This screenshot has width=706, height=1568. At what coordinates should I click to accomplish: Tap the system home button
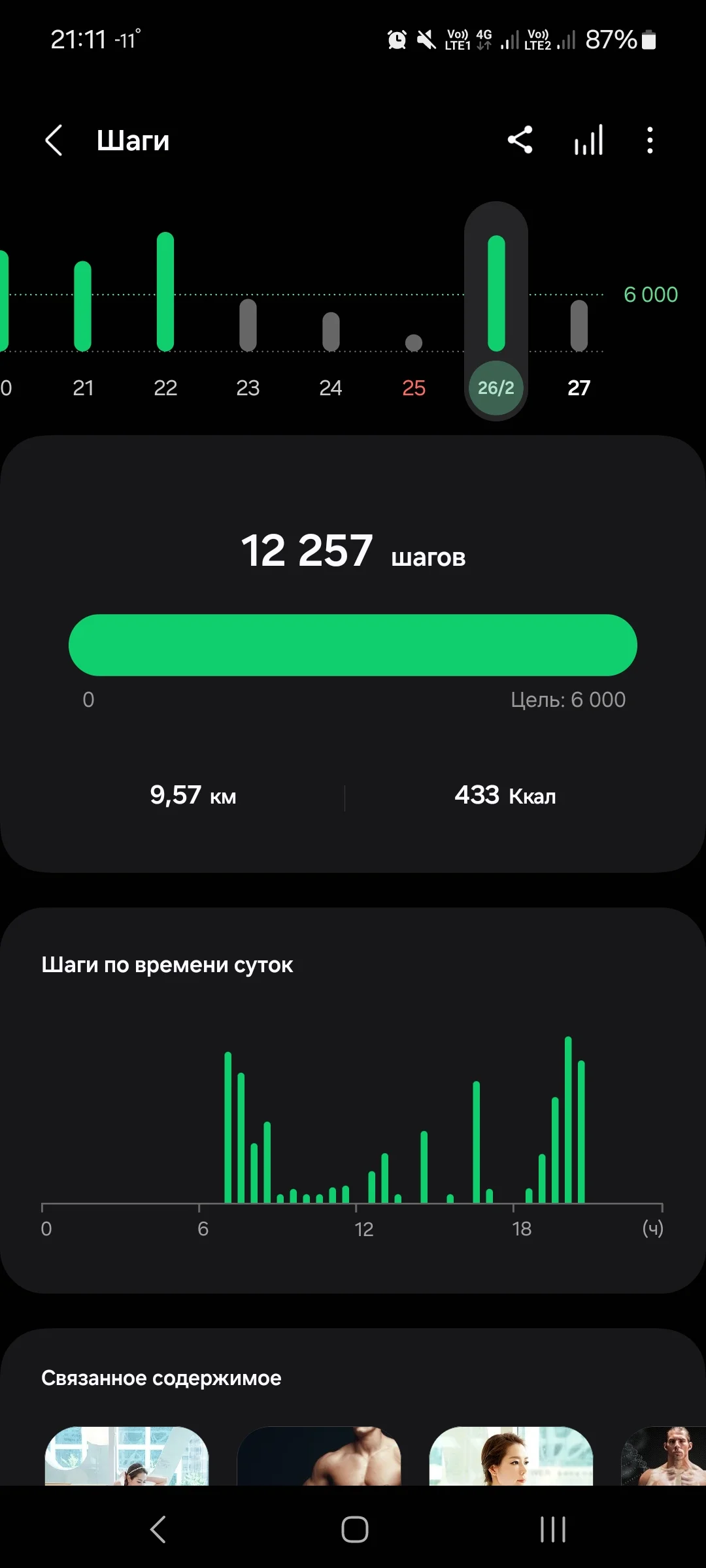[354, 1529]
